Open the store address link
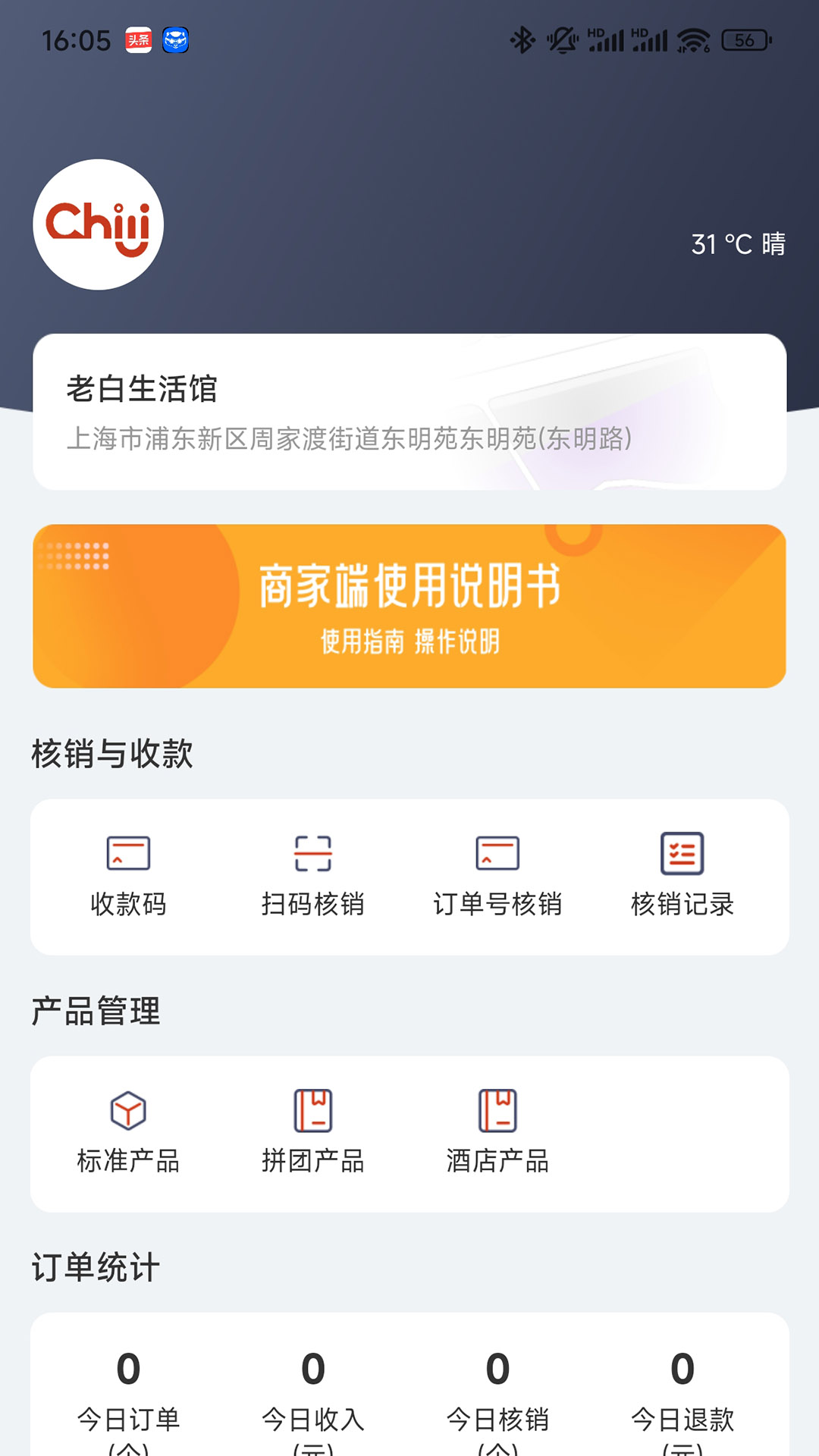 tap(349, 438)
